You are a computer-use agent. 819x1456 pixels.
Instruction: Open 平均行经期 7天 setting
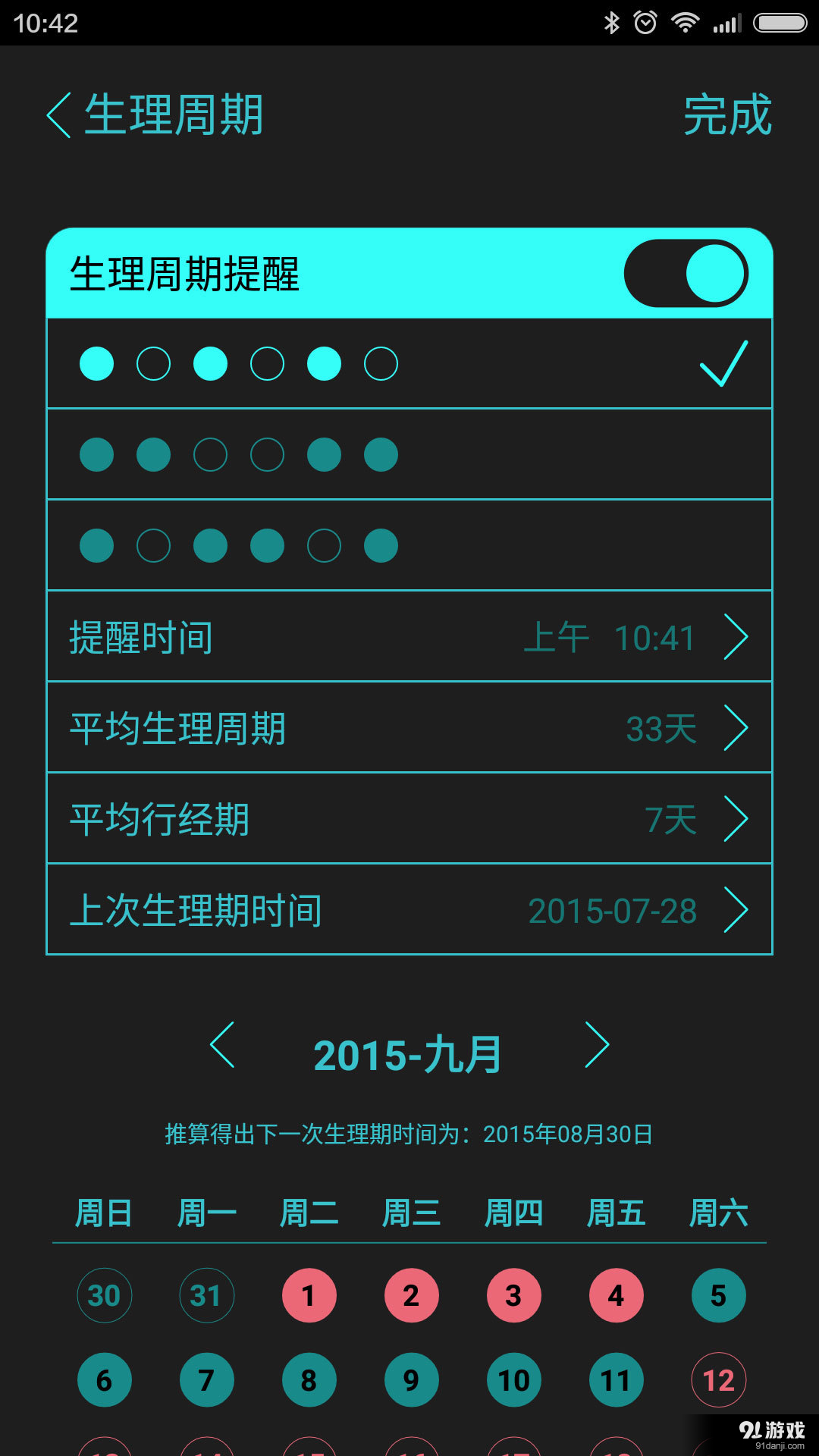(409, 818)
